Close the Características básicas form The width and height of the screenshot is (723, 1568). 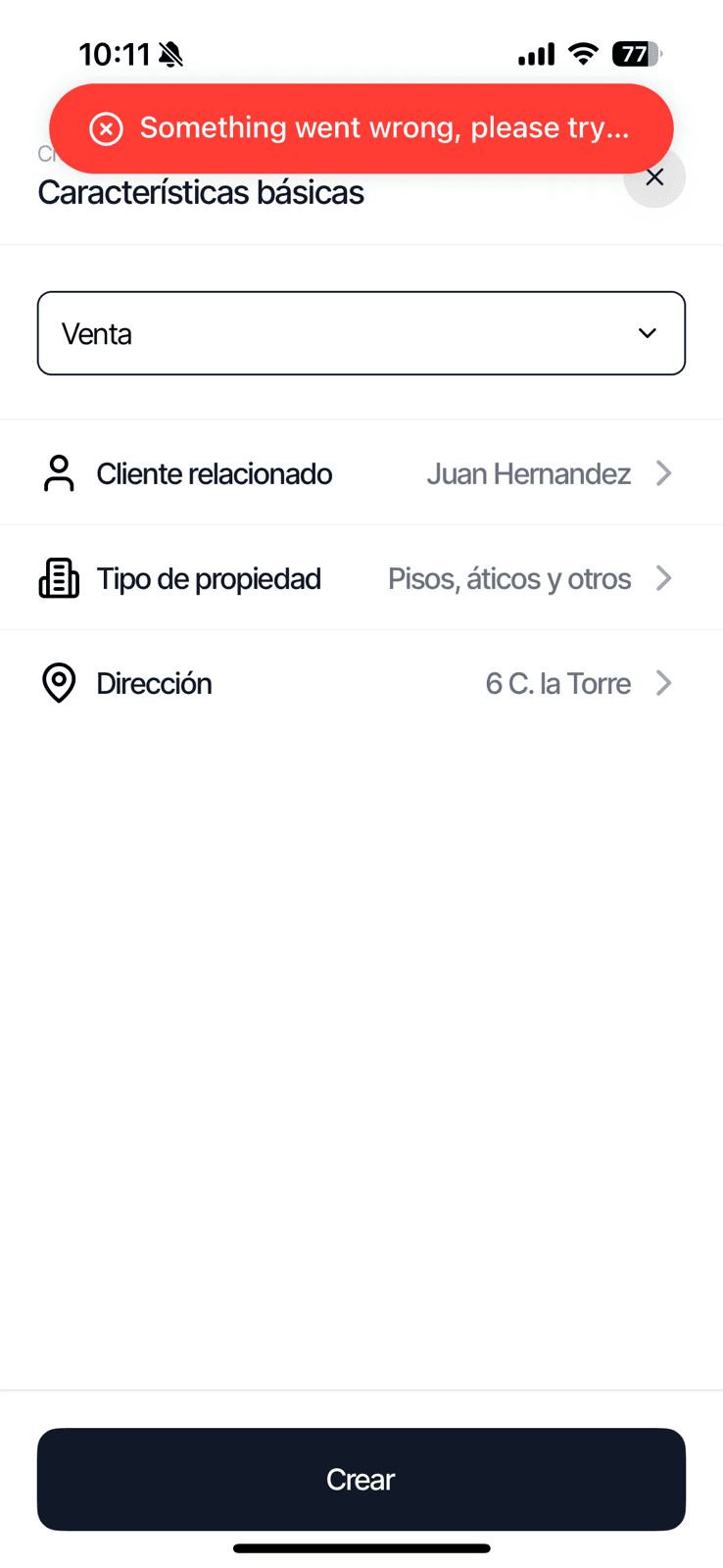click(x=654, y=178)
